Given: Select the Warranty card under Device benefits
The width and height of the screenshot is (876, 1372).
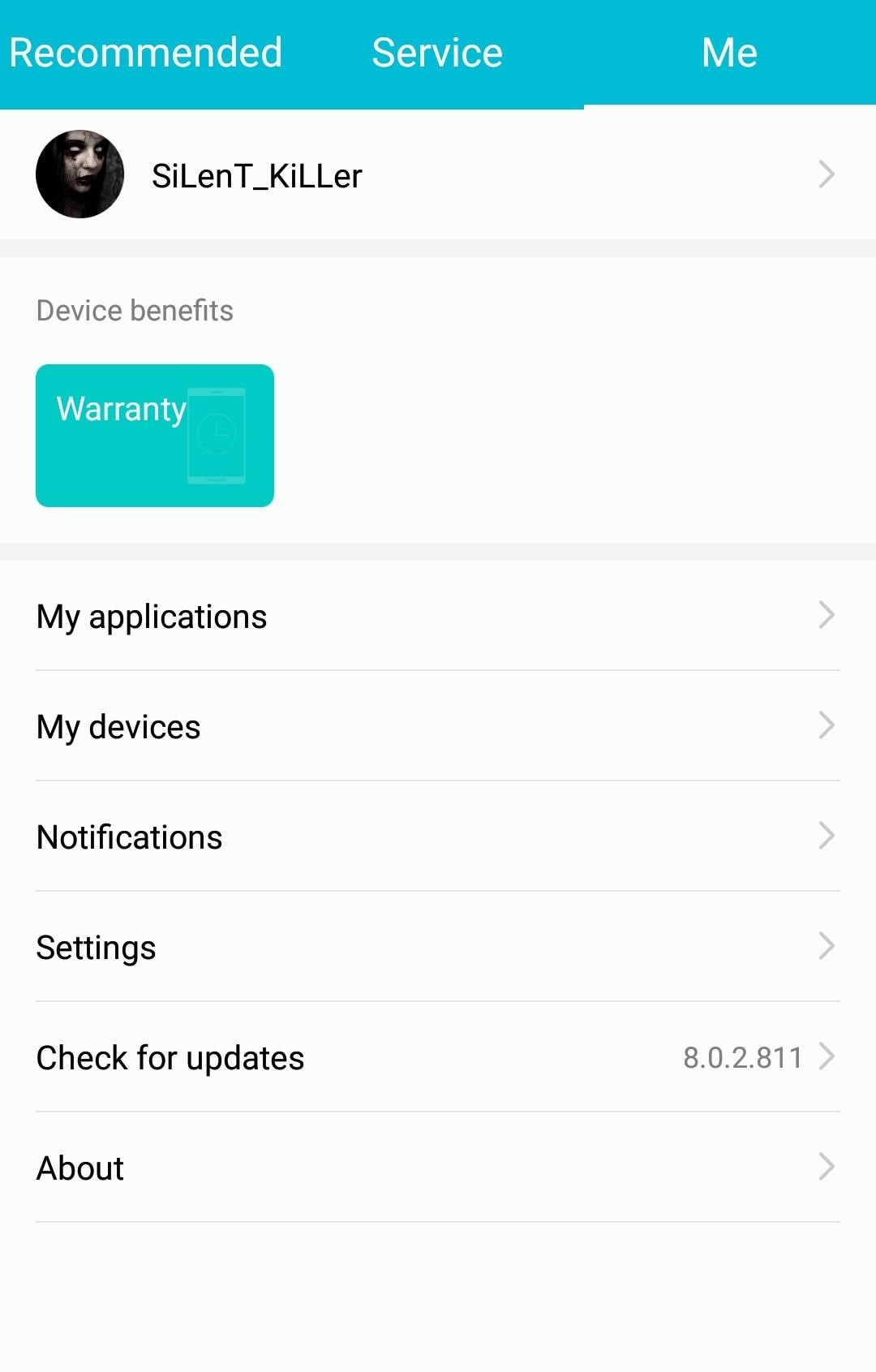Looking at the screenshot, I should (x=154, y=436).
